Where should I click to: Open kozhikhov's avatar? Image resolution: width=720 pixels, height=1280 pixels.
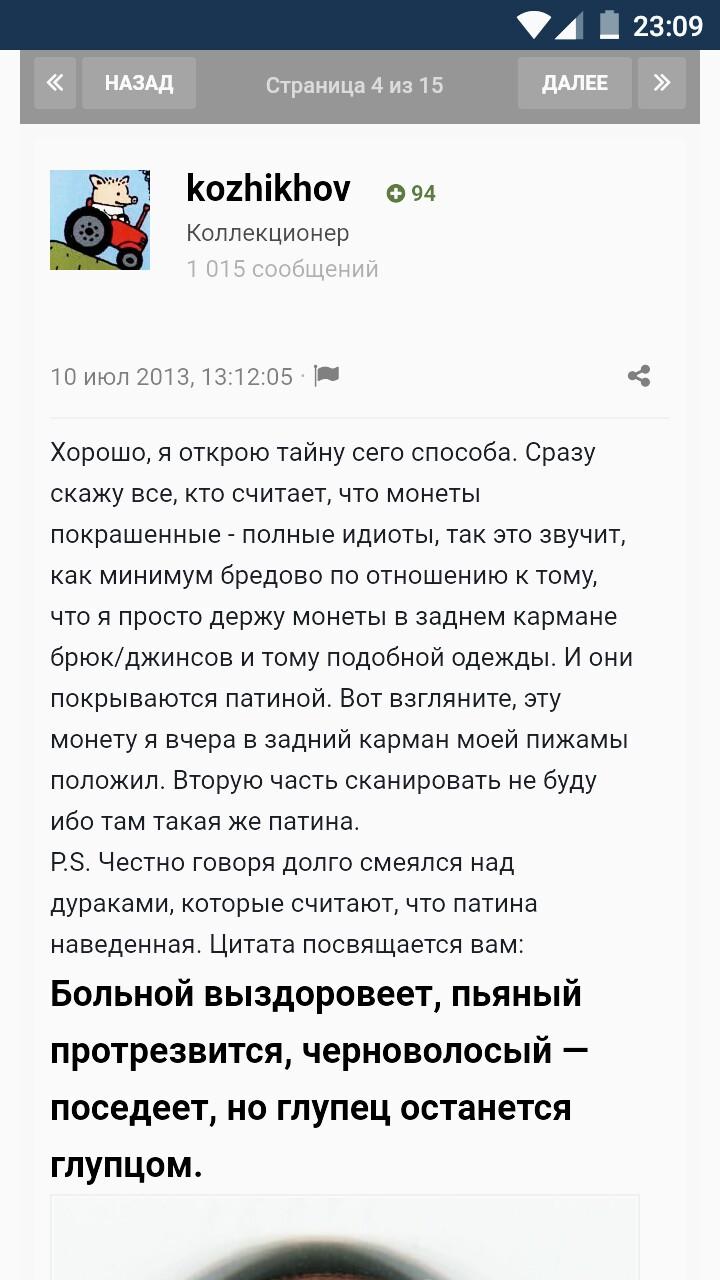(100, 220)
